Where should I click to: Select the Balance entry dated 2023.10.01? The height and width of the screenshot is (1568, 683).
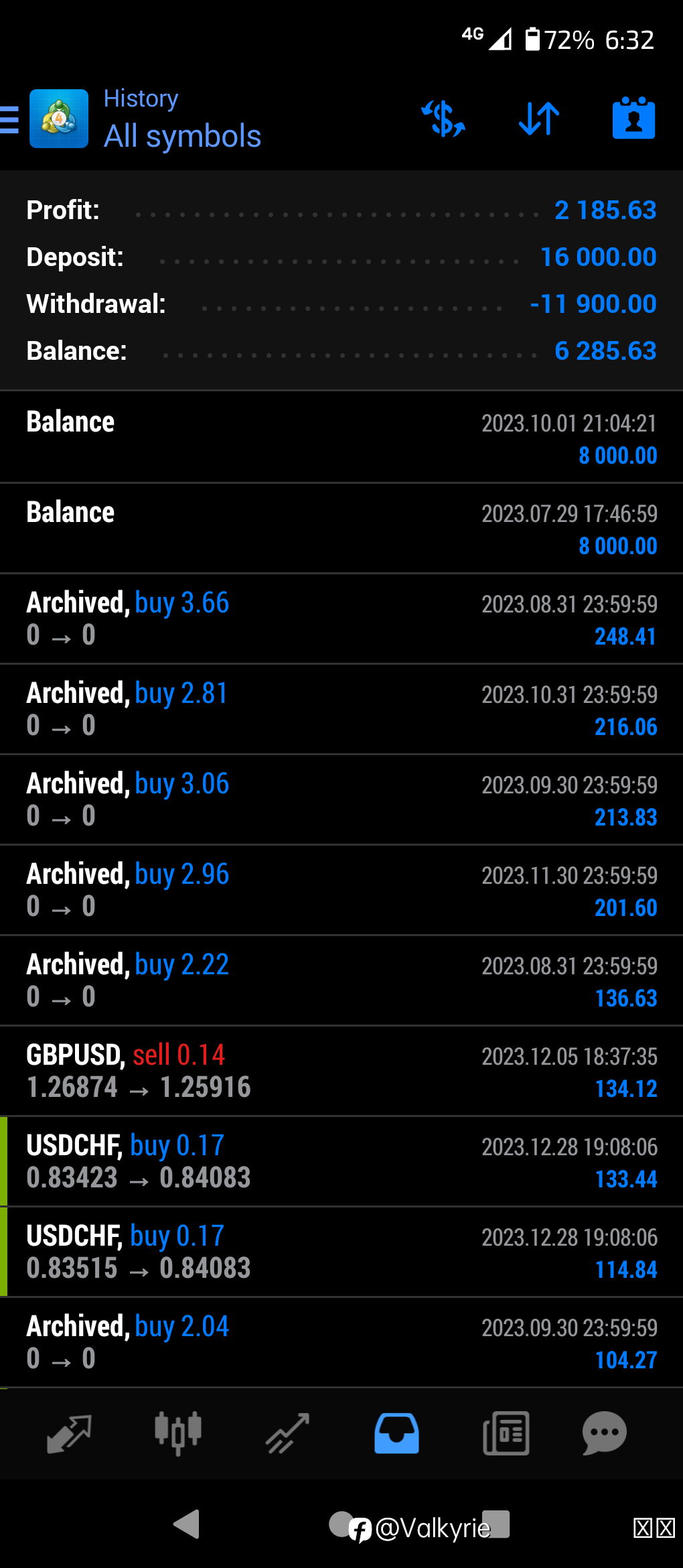point(341,437)
